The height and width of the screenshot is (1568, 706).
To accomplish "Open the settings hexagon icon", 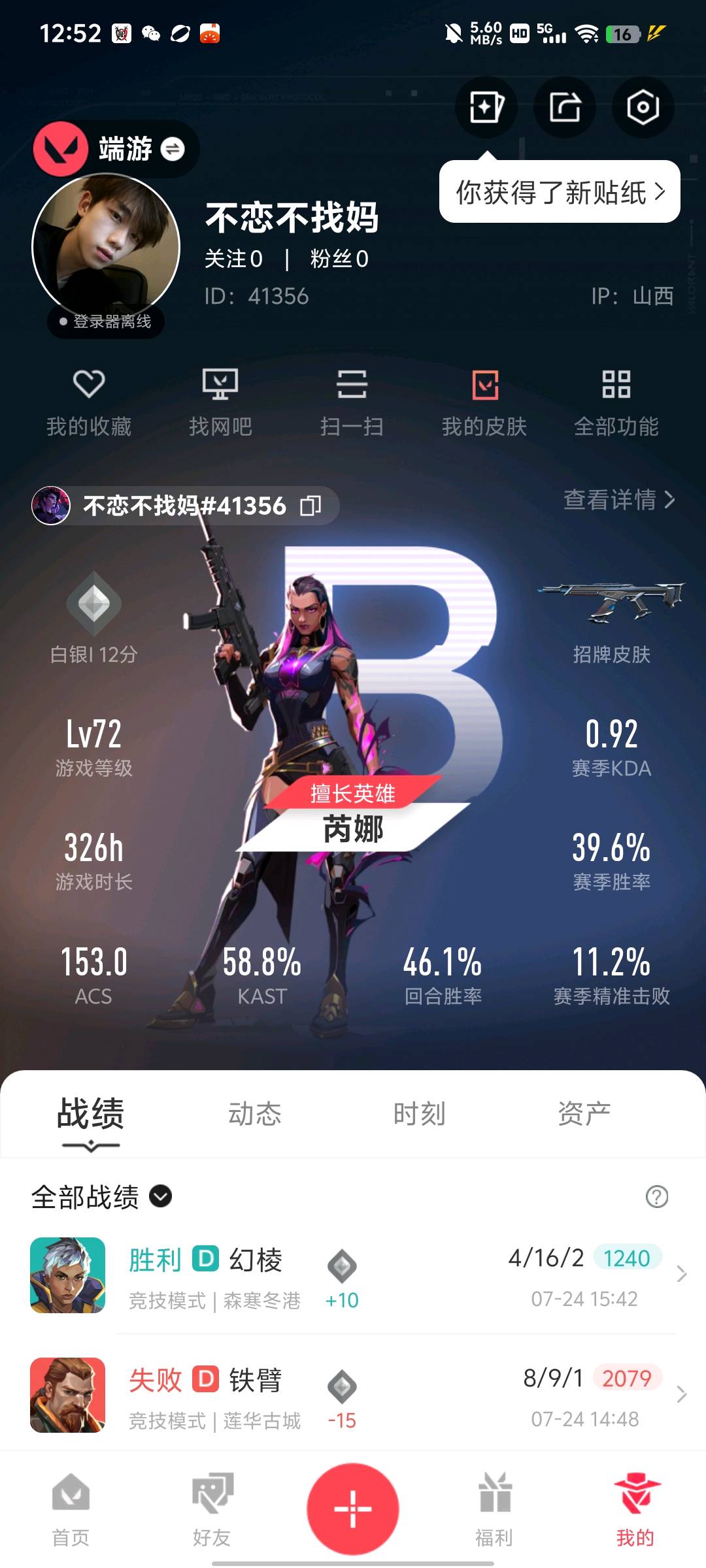I will tap(643, 107).
